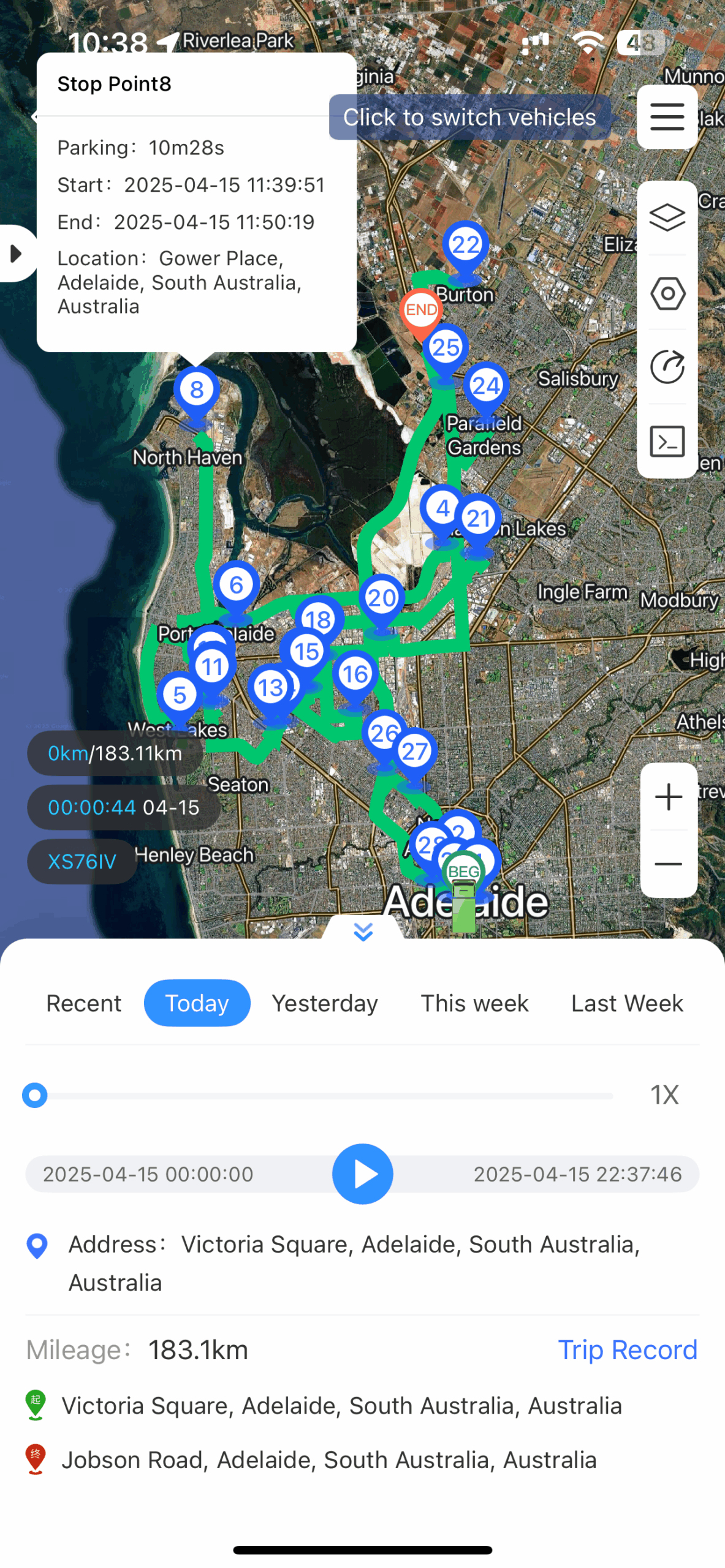Open the speedometer icon
The width and height of the screenshot is (725, 1568).
click(x=667, y=367)
